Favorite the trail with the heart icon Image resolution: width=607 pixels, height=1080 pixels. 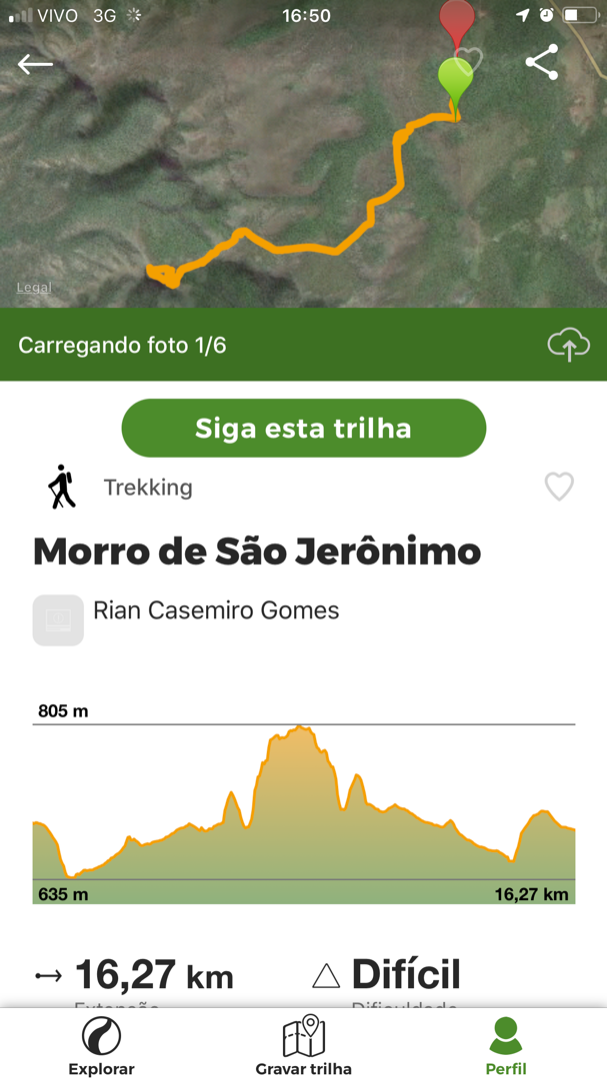click(559, 487)
